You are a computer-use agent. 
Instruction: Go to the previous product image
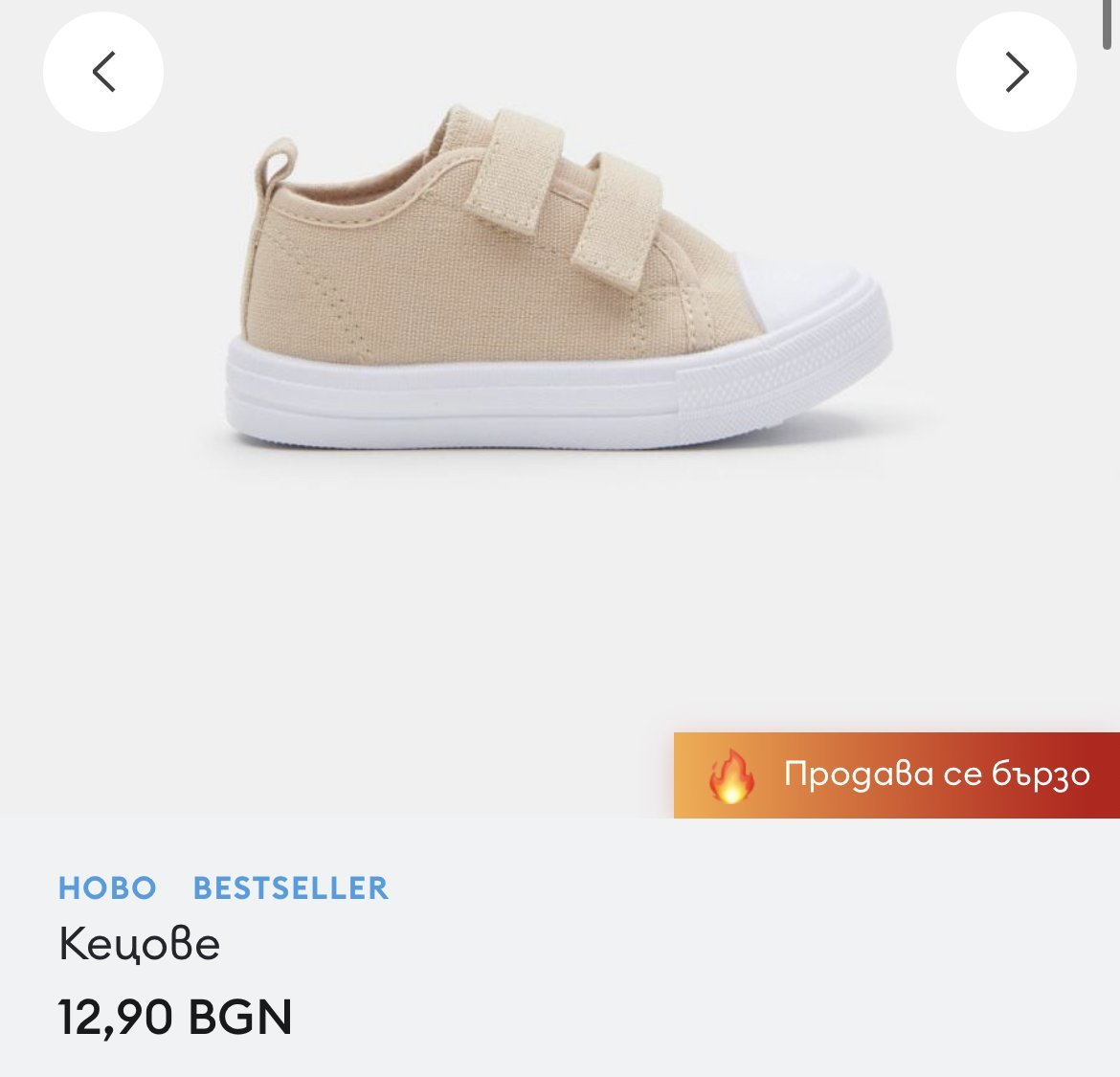103,72
